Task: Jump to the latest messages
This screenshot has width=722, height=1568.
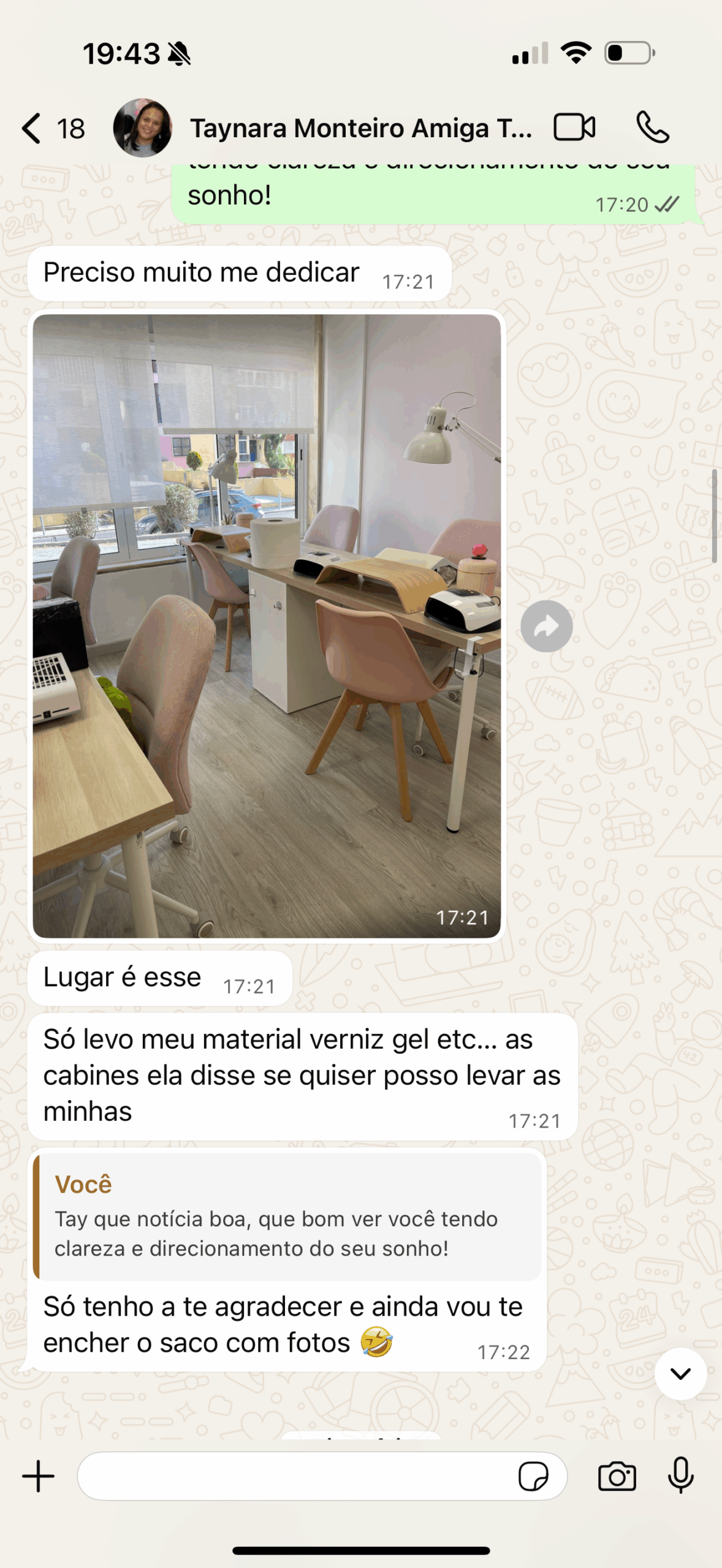Action: [680, 1373]
